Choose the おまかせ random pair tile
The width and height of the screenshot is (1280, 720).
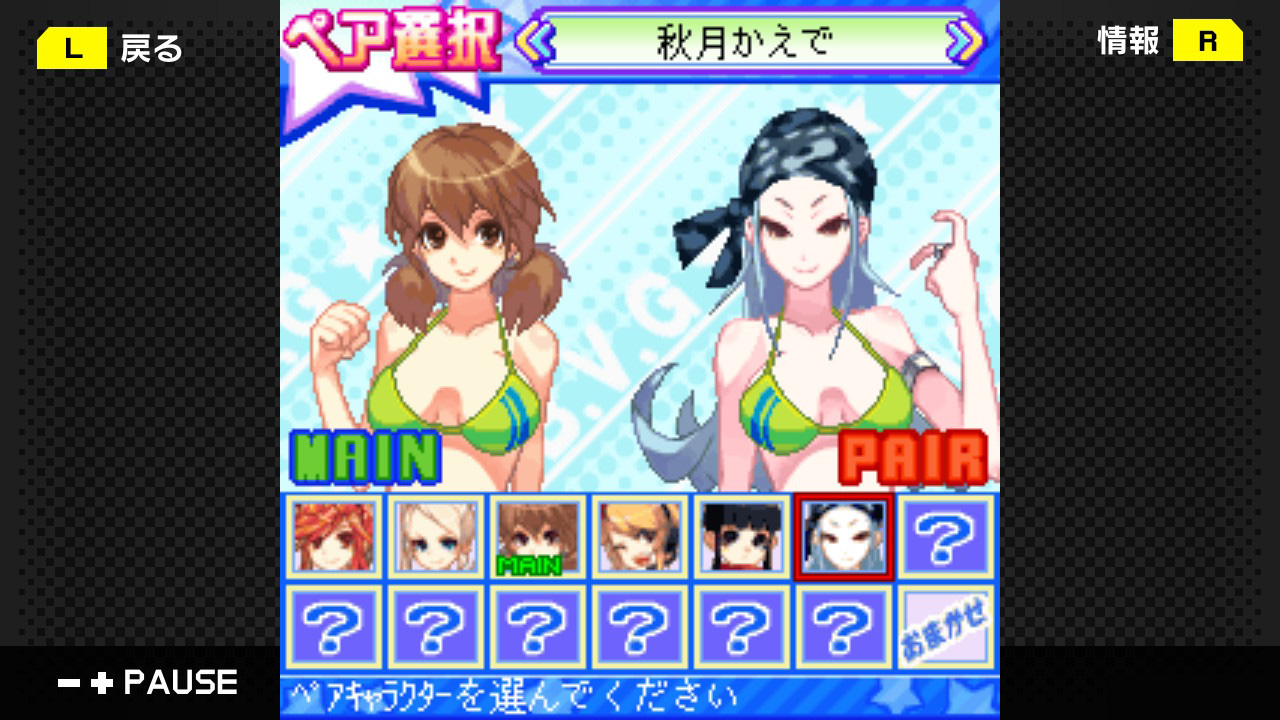coord(946,628)
